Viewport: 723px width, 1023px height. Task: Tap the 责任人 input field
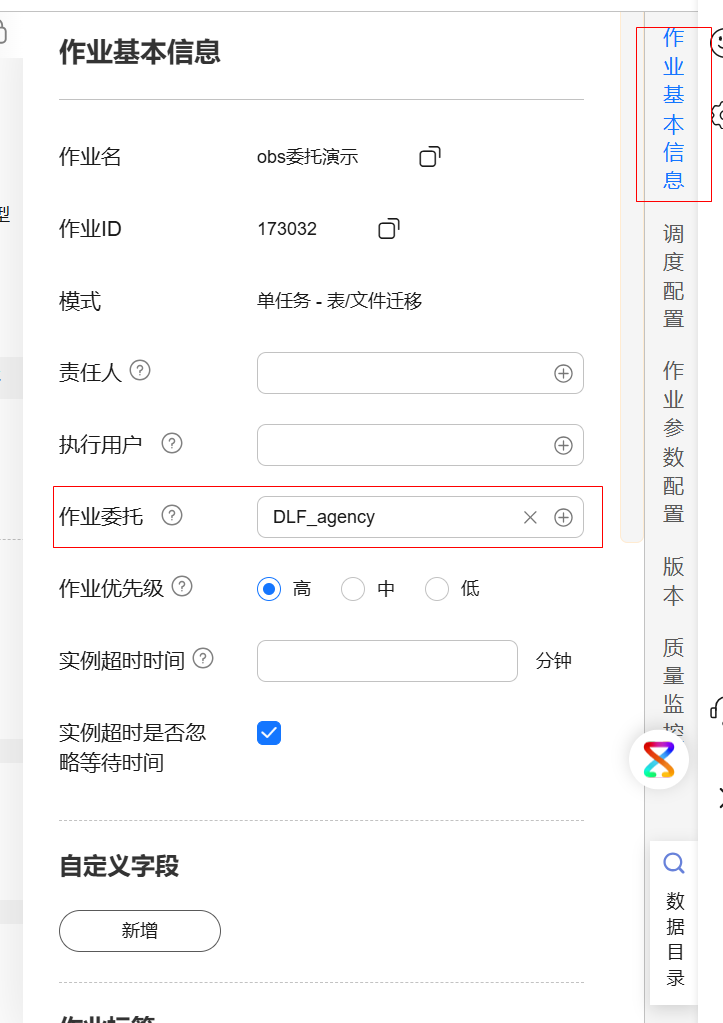click(x=400, y=373)
